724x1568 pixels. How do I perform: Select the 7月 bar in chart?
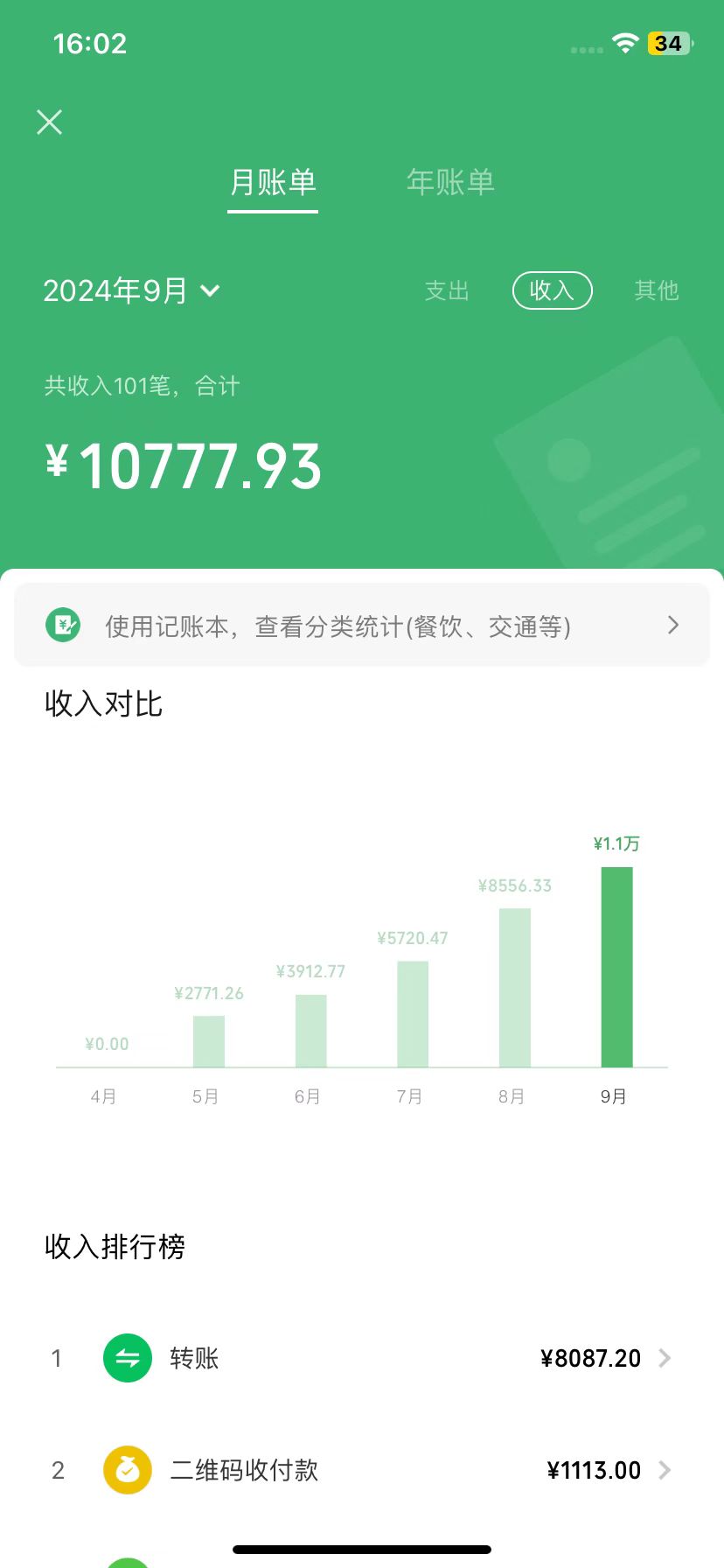point(413,1013)
